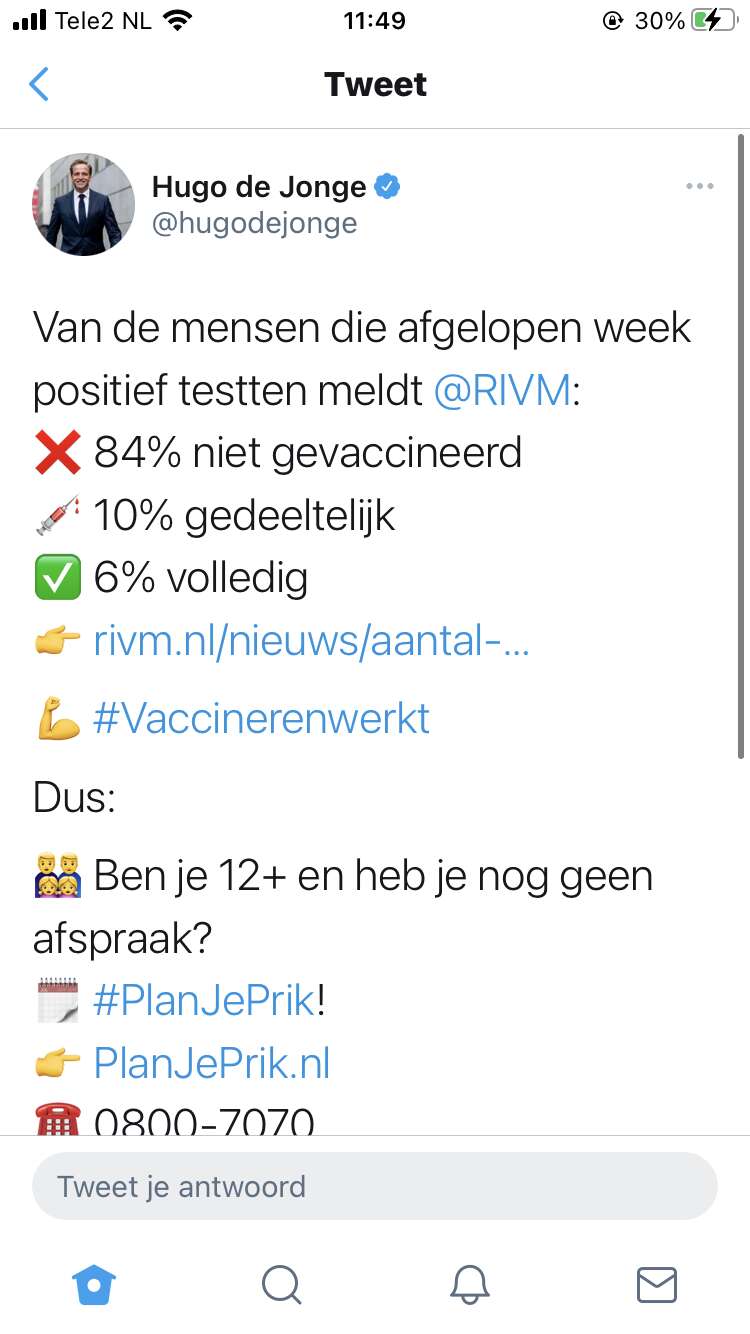Open the notifications bell tab
This screenshot has width=750, height=1334.
(469, 1285)
